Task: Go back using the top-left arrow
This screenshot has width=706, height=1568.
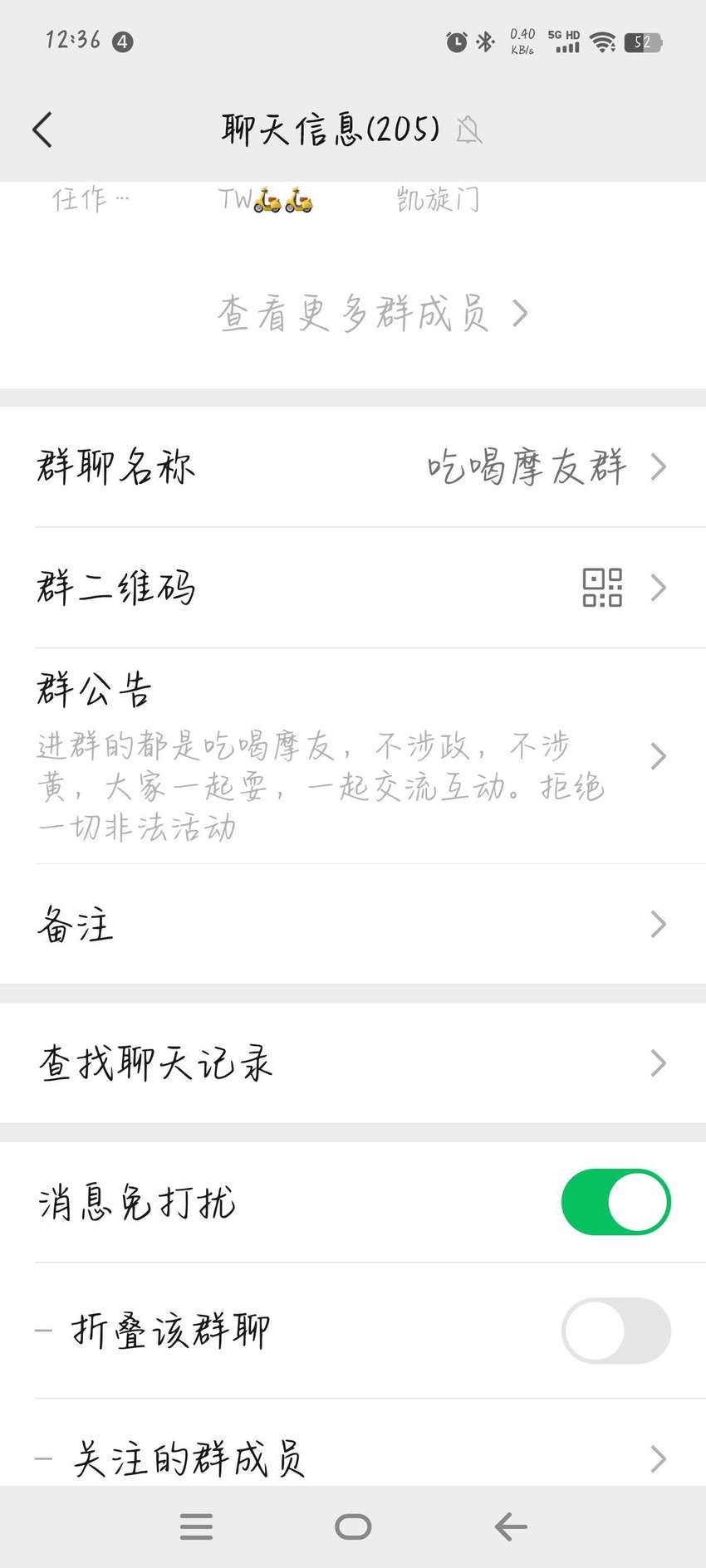Action: (42, 129)
